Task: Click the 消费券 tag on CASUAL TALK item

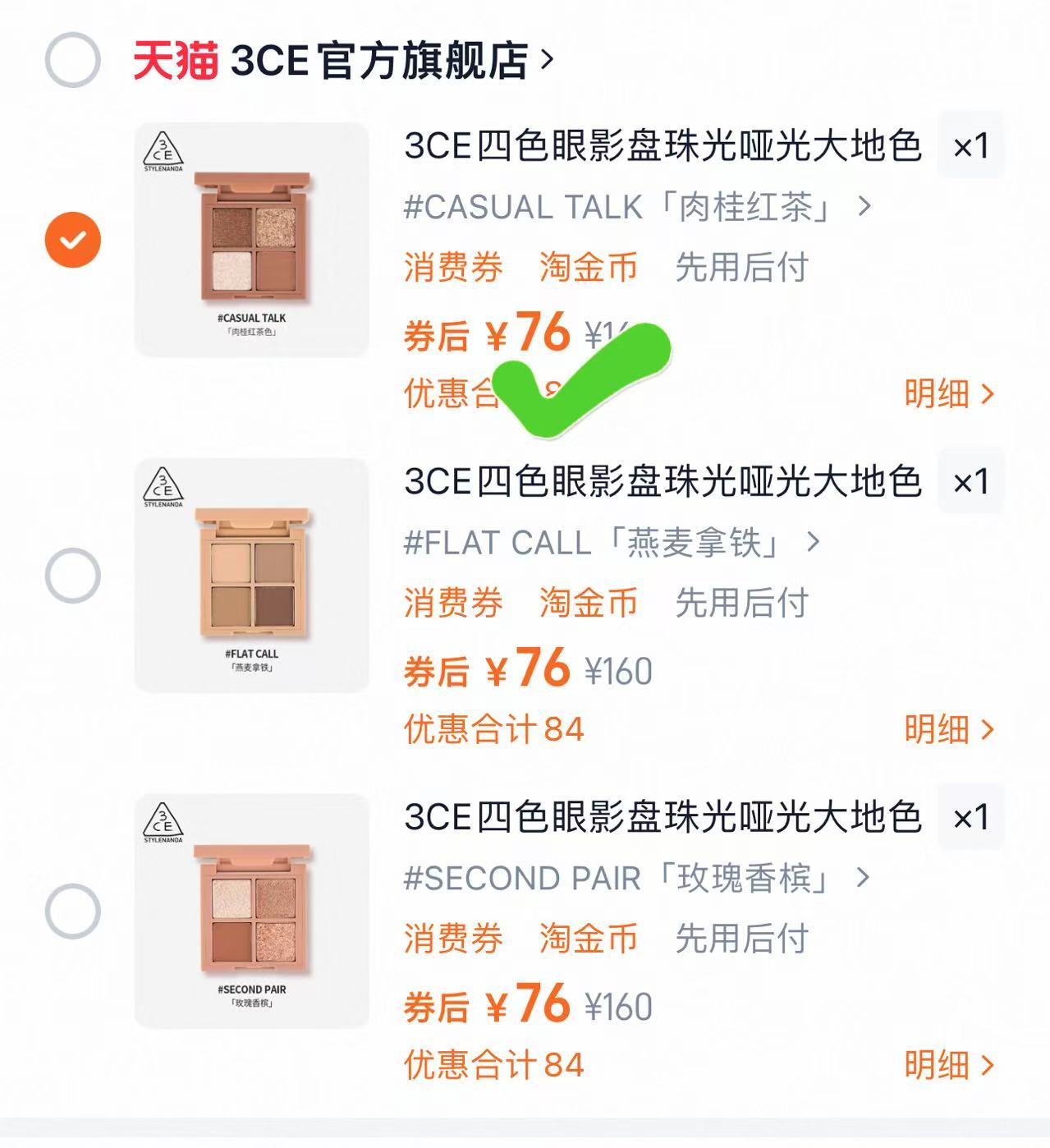Action: point(452,265)
